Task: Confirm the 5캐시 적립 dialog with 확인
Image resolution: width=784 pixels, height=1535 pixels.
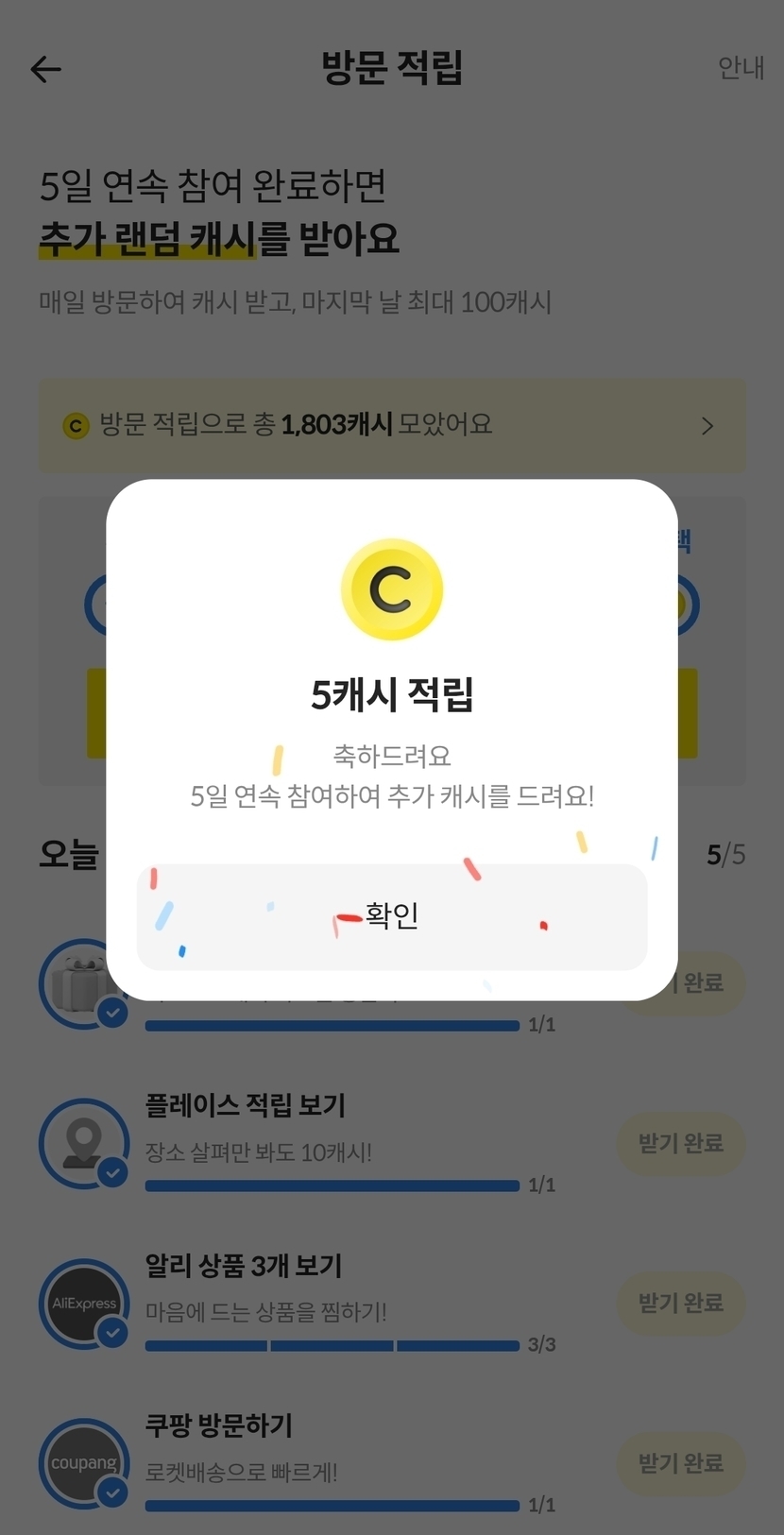Action: pyautogui.click(x=391, y=915)
